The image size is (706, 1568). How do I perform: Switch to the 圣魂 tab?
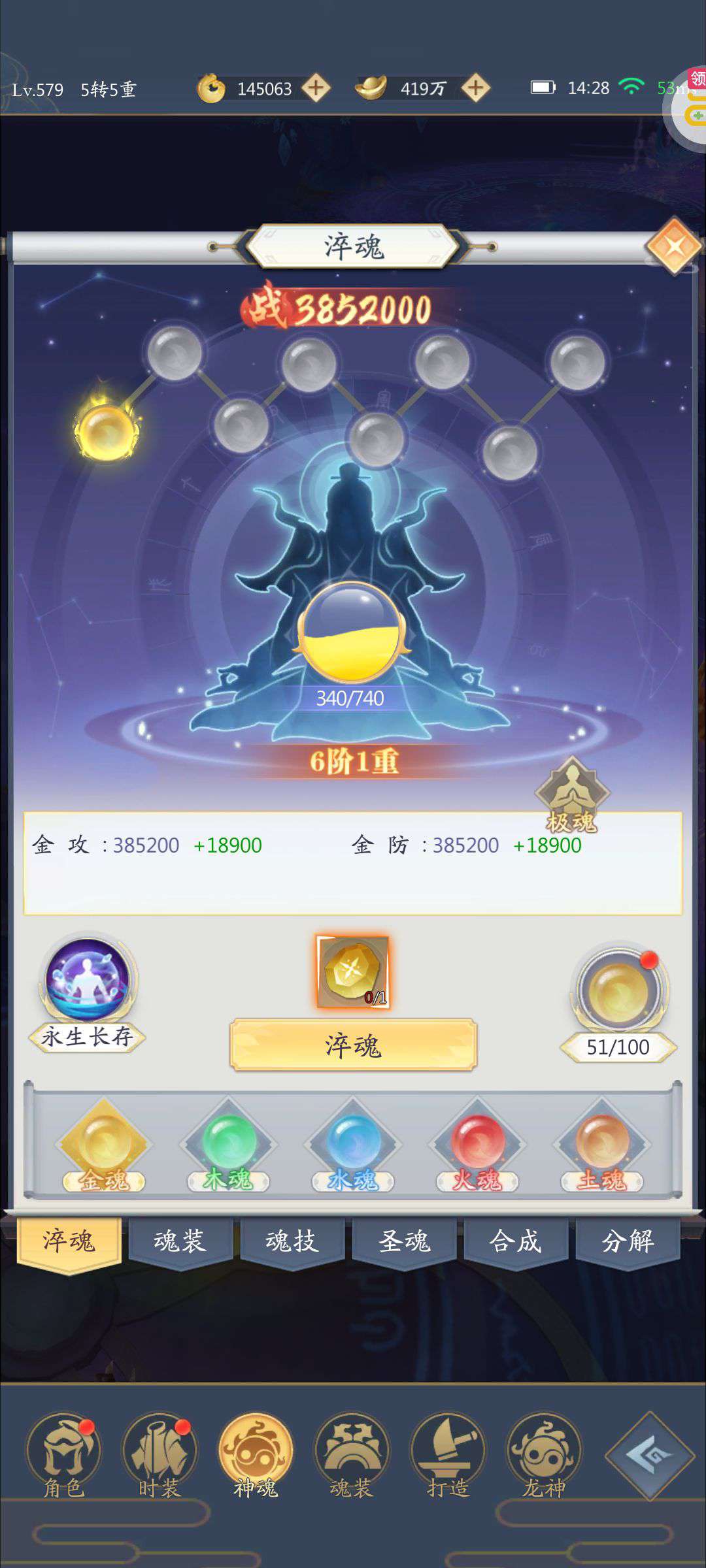tap(404, 1241)
